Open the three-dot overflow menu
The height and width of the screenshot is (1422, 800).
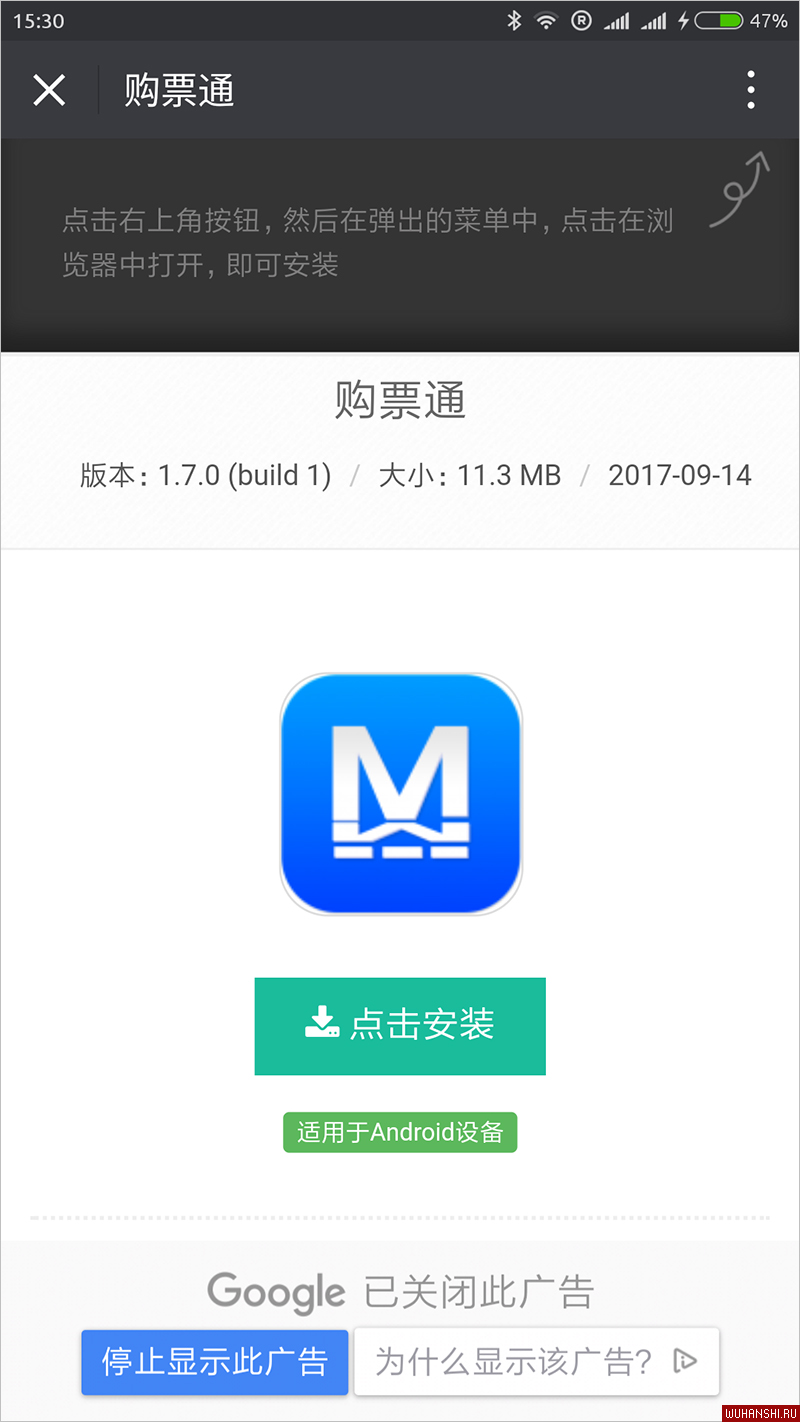[x=750, y=91]
